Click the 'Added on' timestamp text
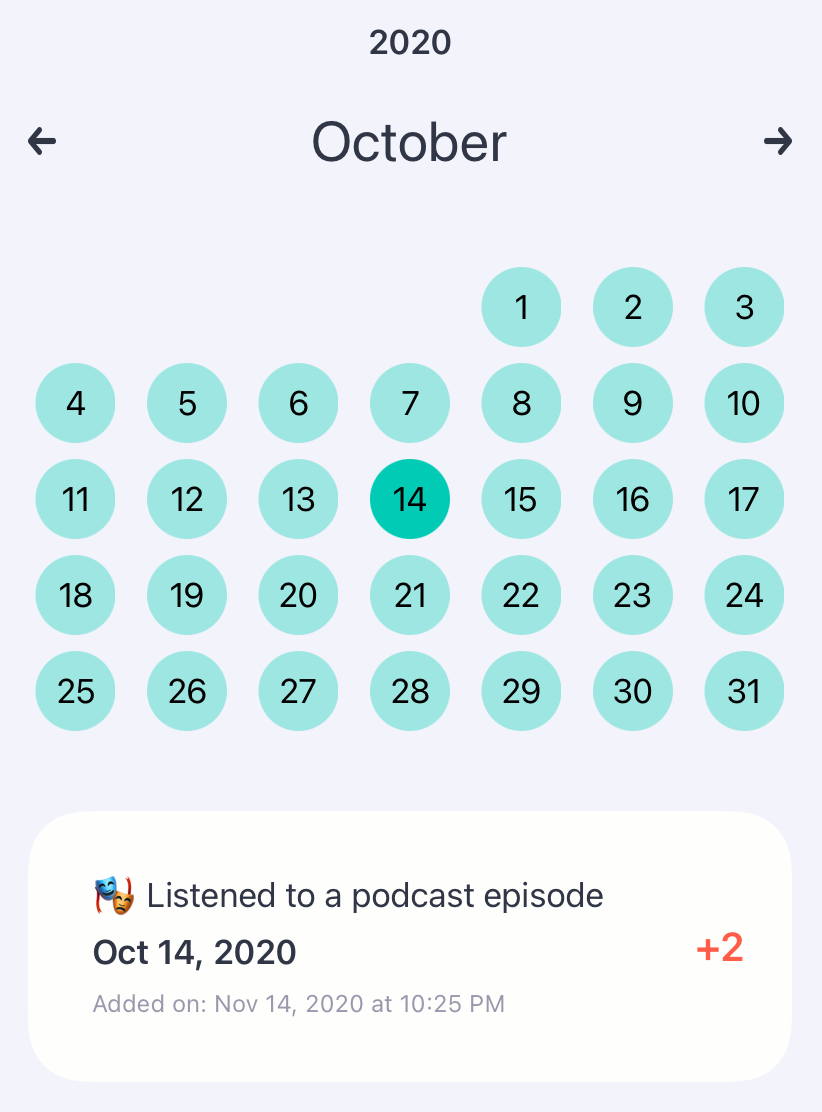Image resolution: width=822 pixels, height=1112 pixels. tap(297, 1004)
